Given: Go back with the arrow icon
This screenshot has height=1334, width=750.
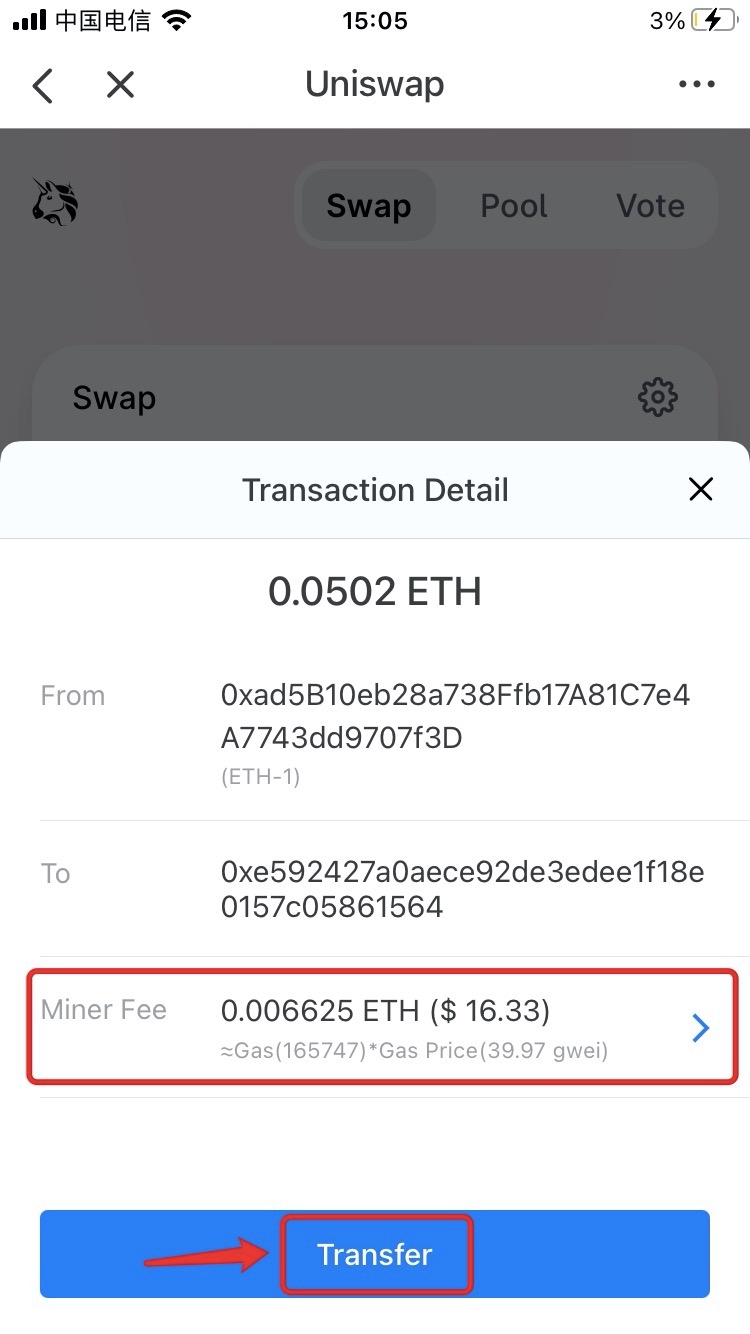Looking at the screenshot, I should click(x=42, y=86).
